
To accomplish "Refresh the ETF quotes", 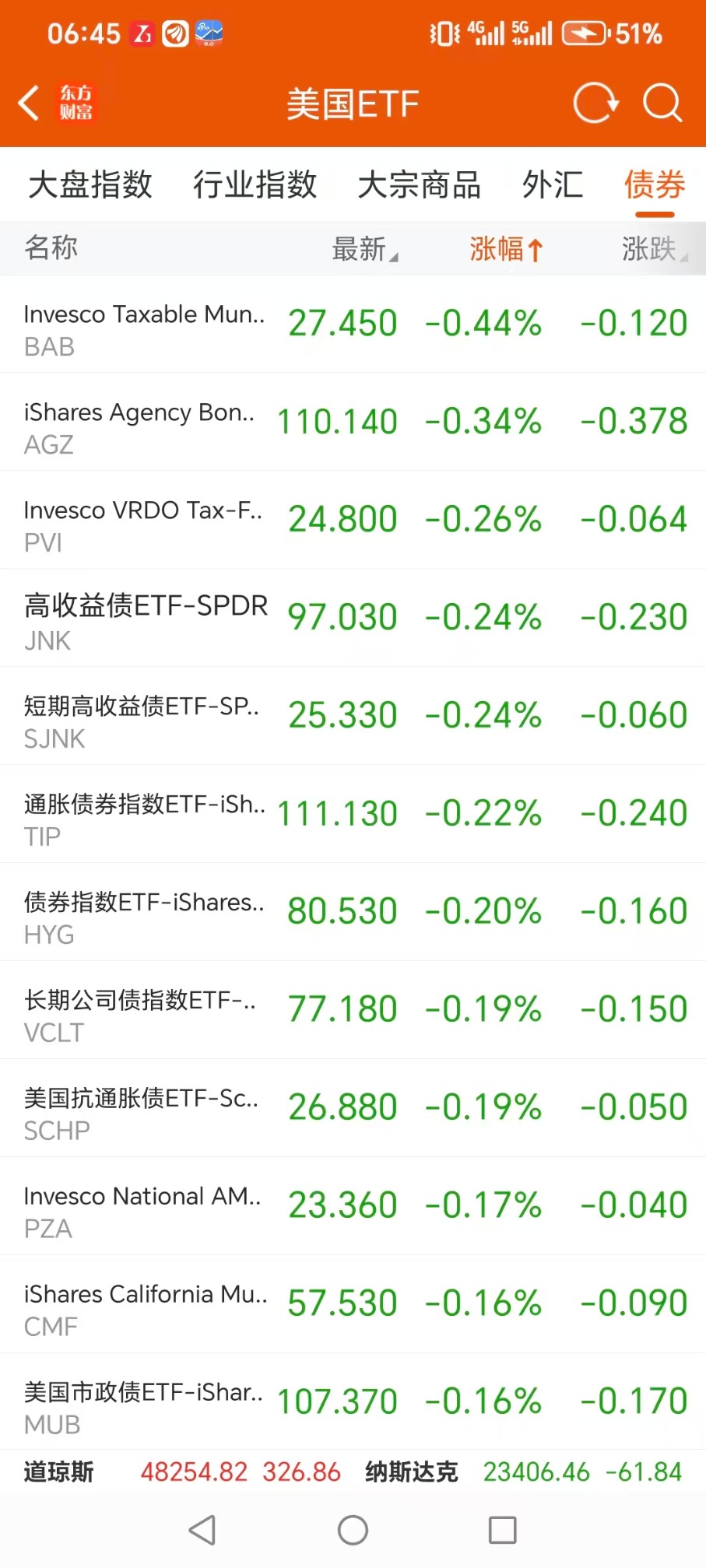I will click(x=595, y=103).
